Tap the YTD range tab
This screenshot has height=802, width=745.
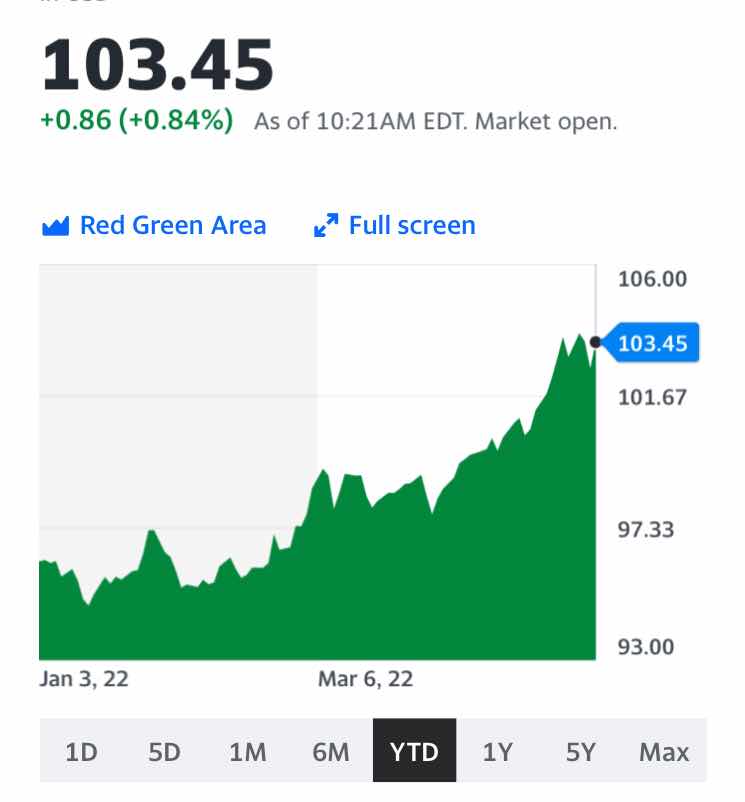(x=414, y=751)
